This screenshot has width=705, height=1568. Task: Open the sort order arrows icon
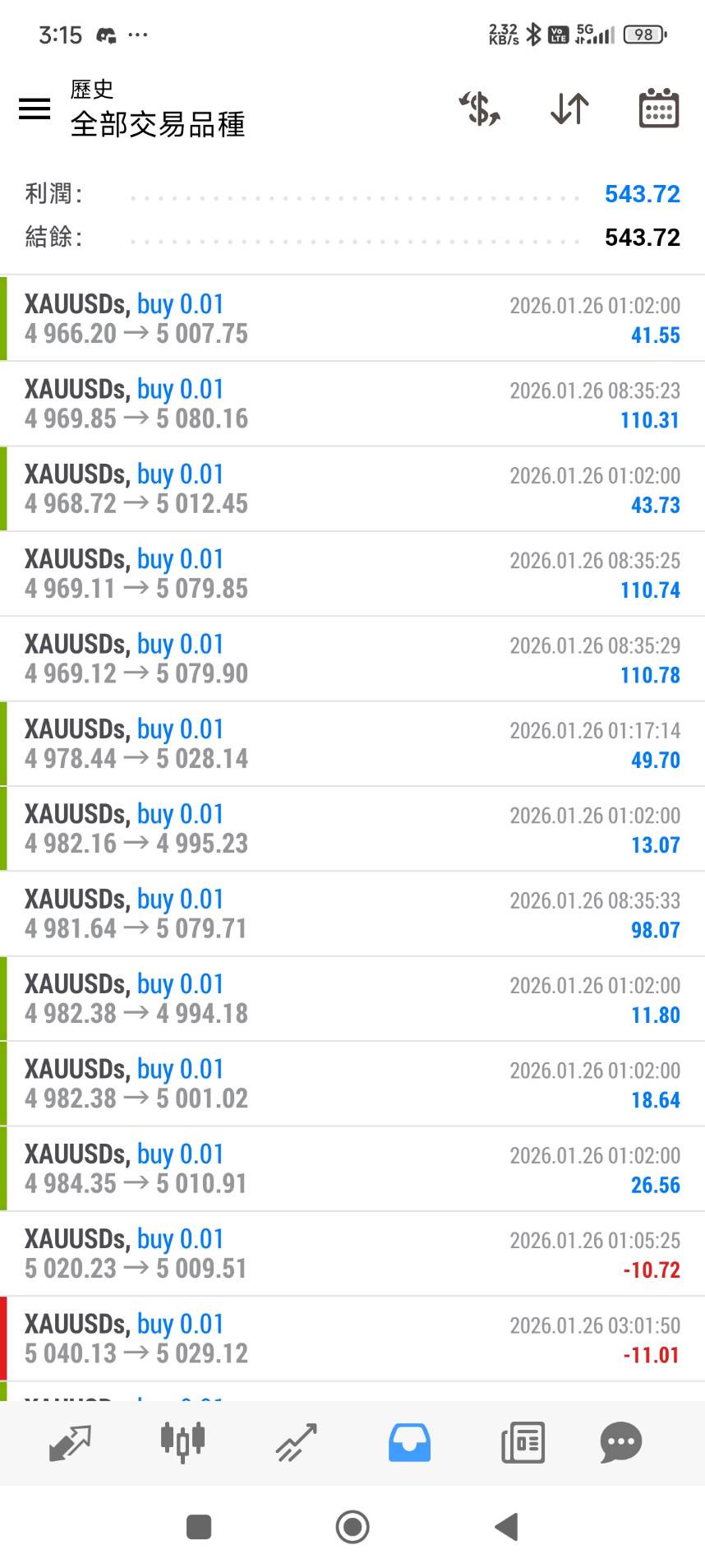[x=569, y=109]
